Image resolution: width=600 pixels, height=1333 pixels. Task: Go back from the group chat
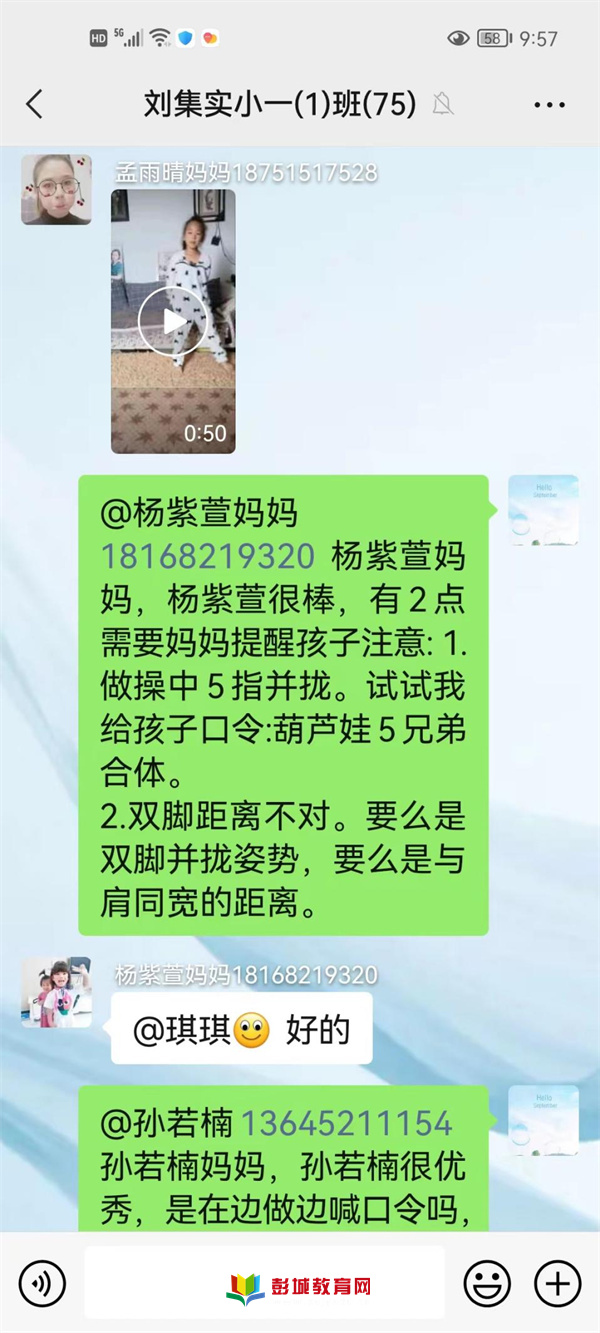[35, 104]
